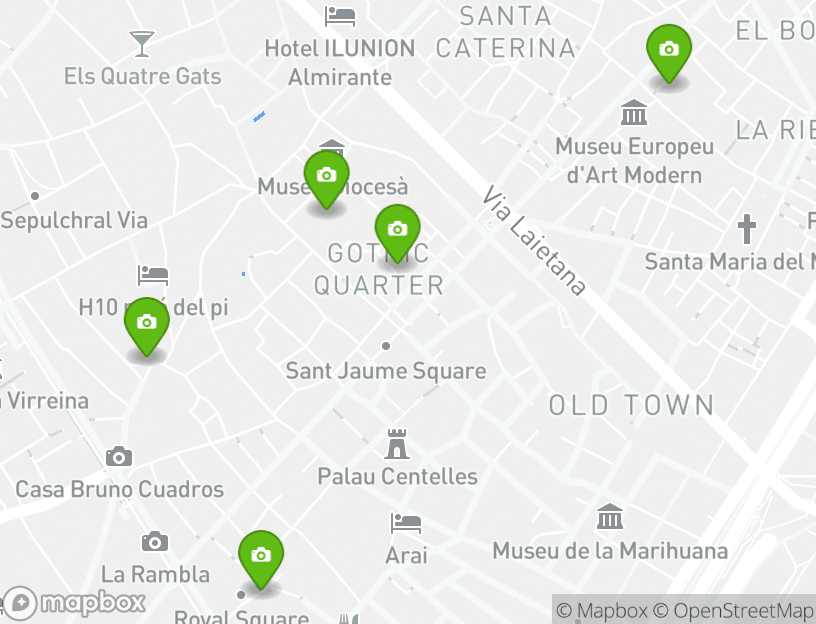The image size is (816, 624).
Task: Select the green camera pin near Royal Square
Action: pyautogui.click(x=261, y=557)
